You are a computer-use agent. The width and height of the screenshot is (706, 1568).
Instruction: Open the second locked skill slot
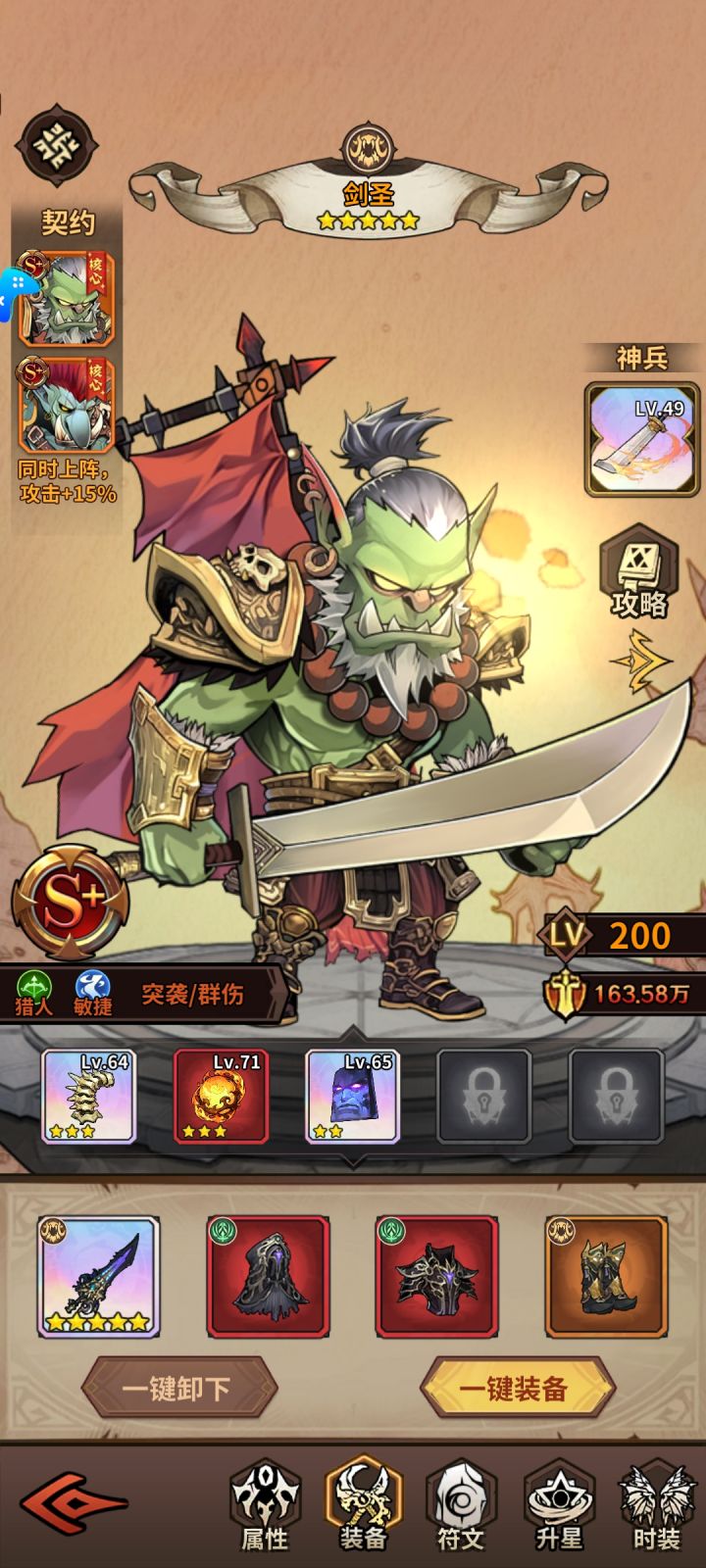tap(618, 1098)
